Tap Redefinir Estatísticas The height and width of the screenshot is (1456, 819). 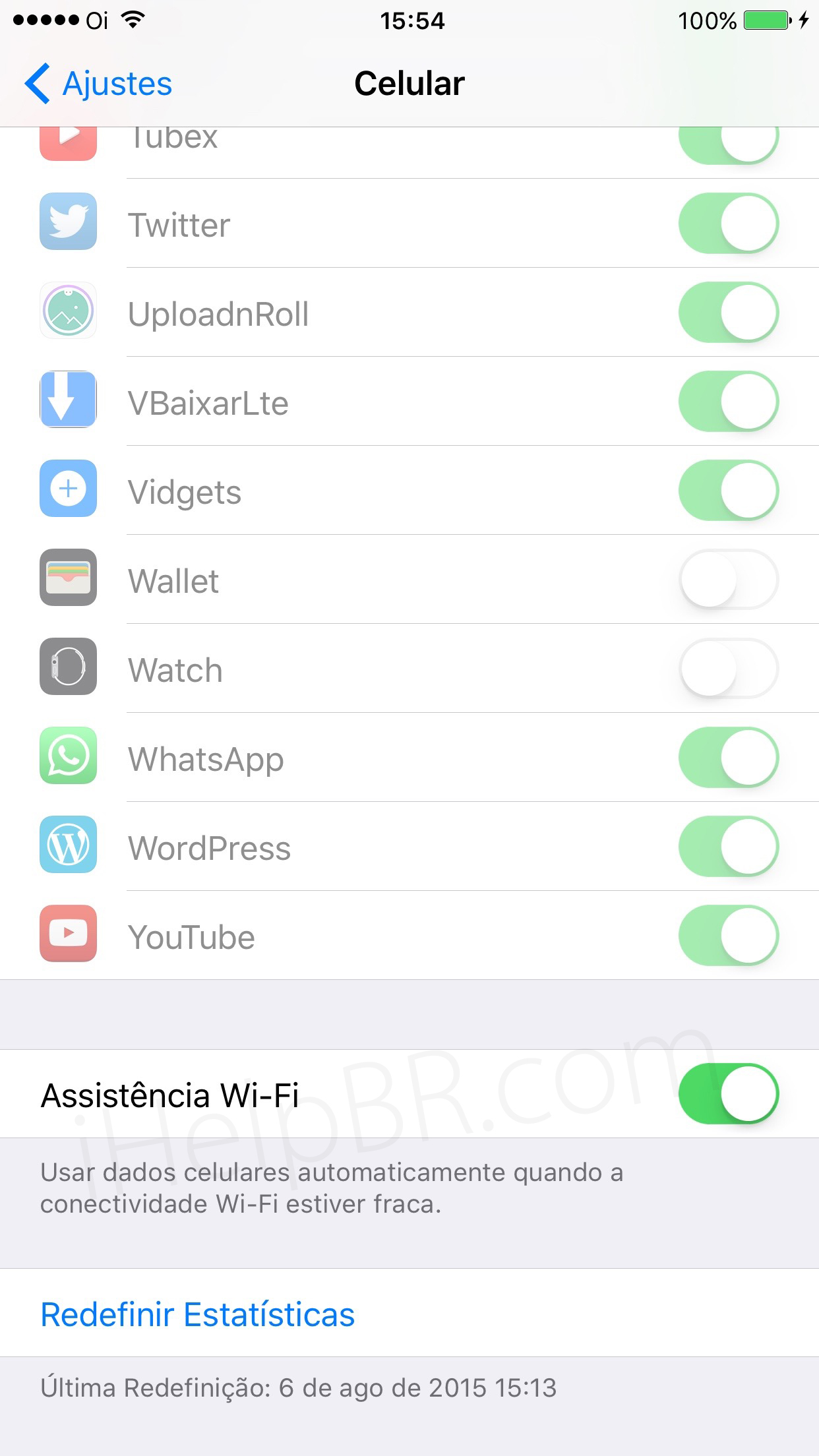tap(198, 1314)
